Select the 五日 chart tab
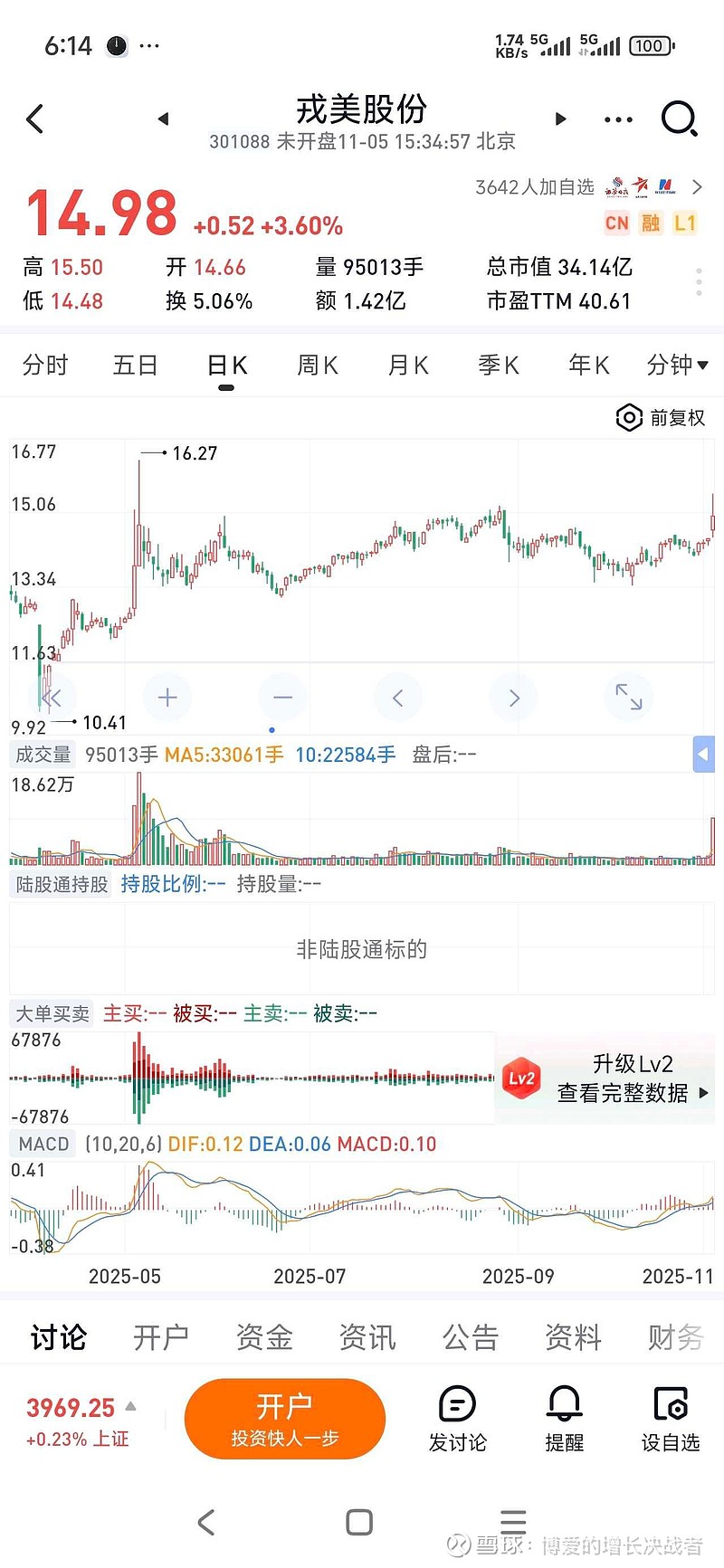 click(136, 366)
